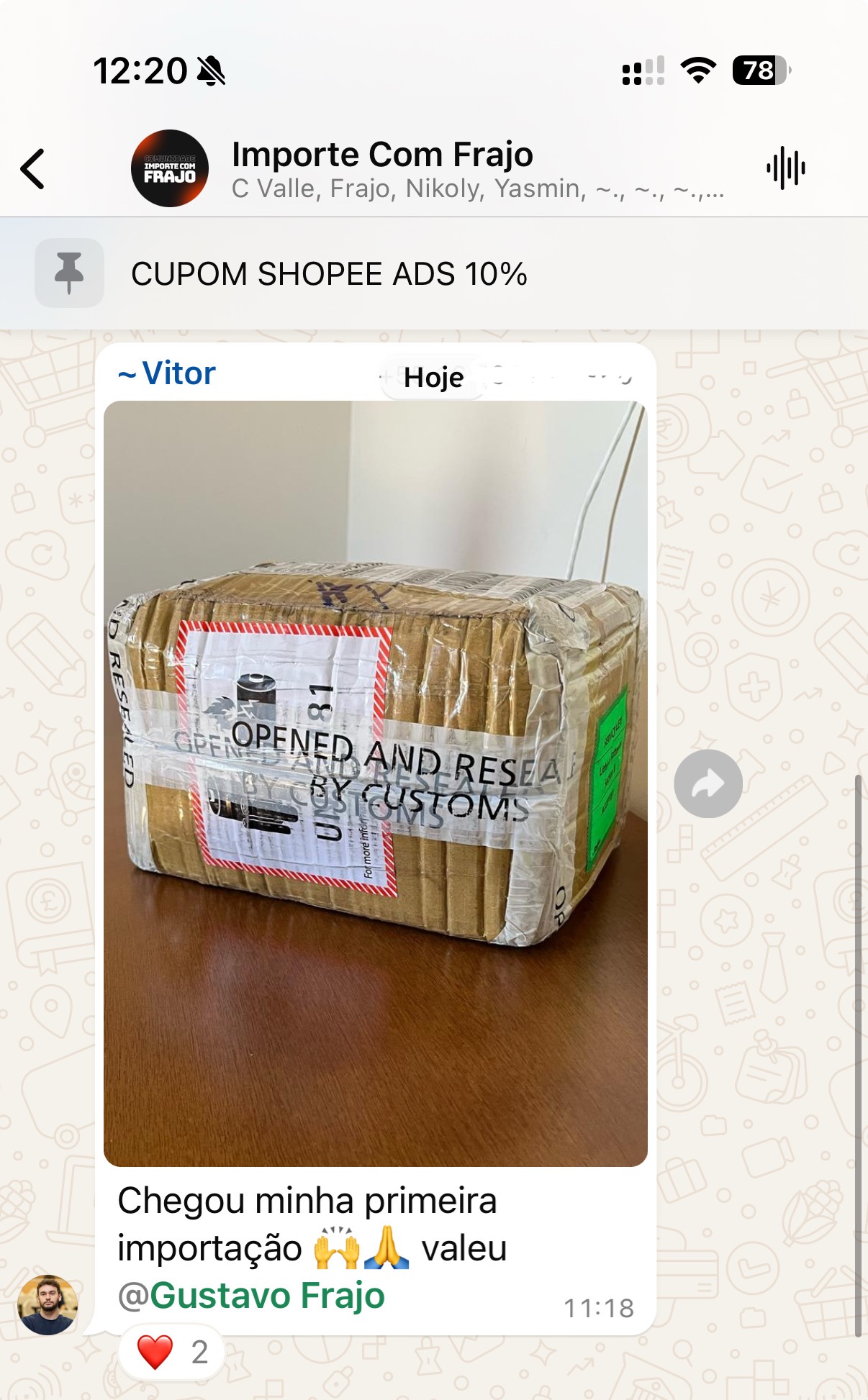Forward Vitor's photo message

tap(707, 783)
